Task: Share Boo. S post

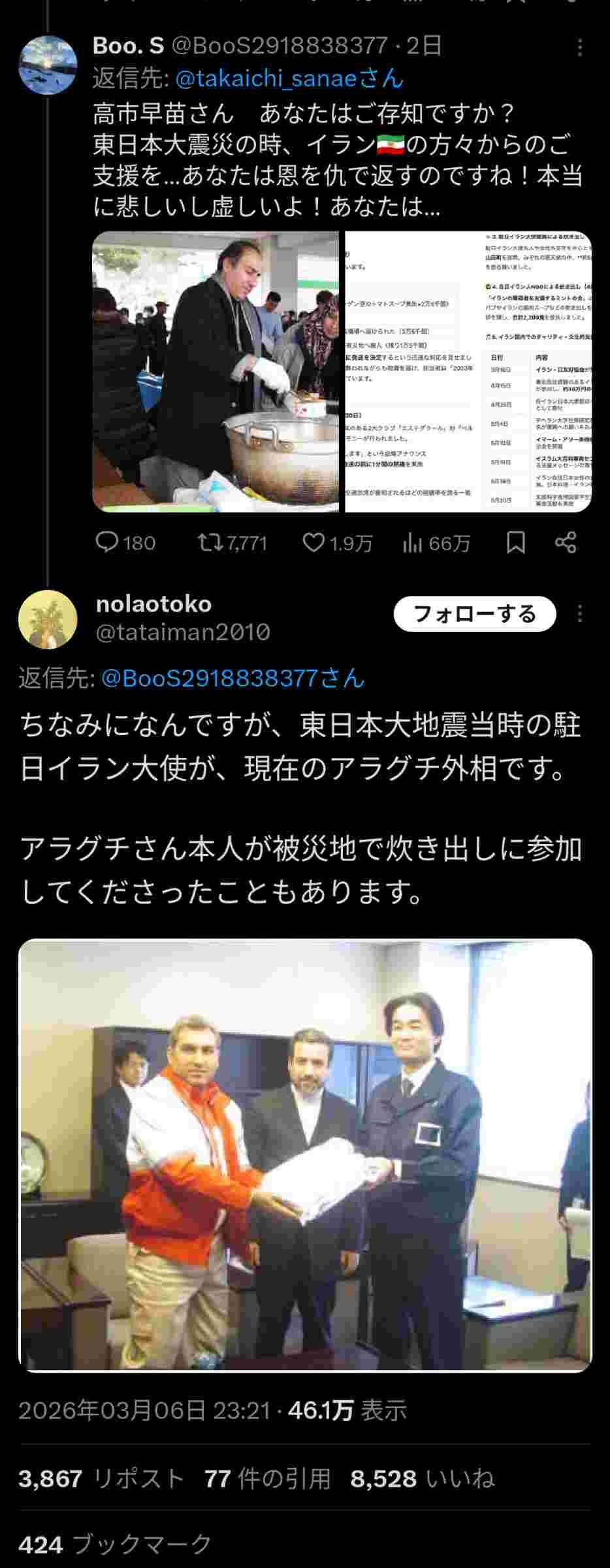Action: [566, 542]
